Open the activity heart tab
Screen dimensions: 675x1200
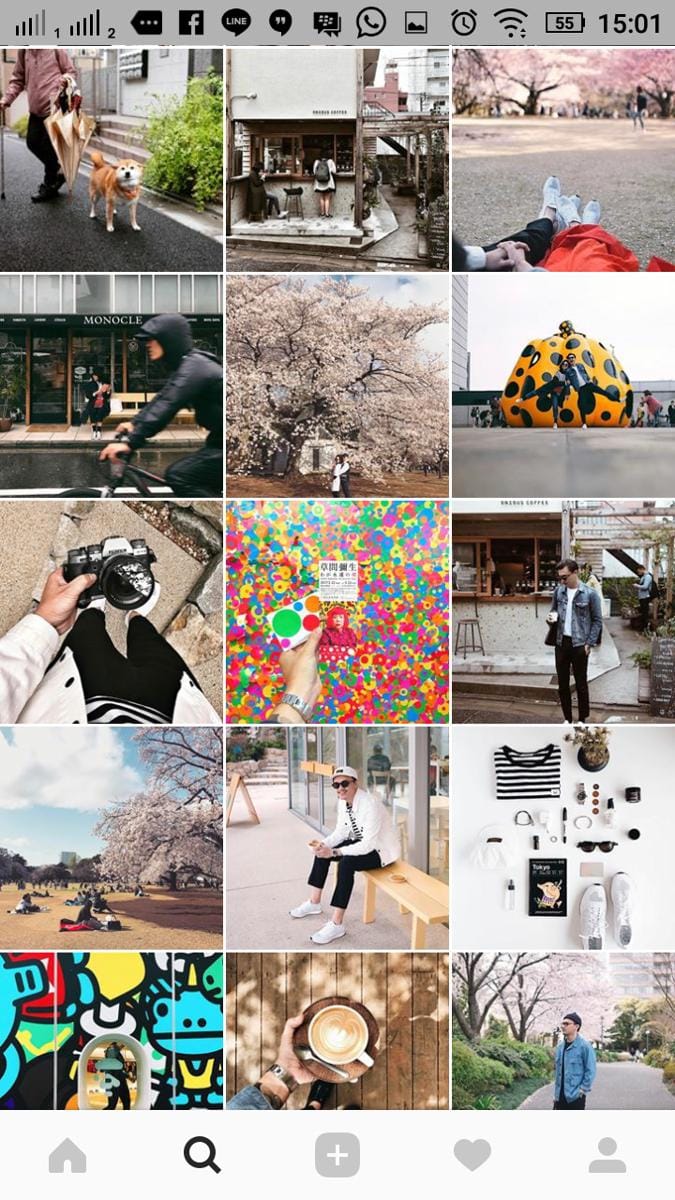point(472,1156)
